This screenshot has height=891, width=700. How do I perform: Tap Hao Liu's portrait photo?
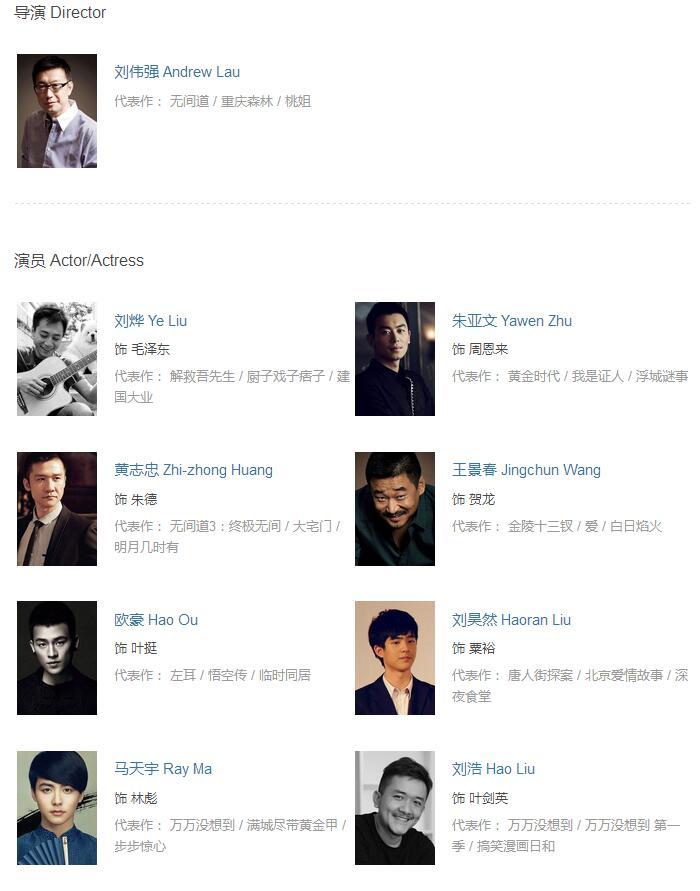pyautogui.click(x=395, y=808)
